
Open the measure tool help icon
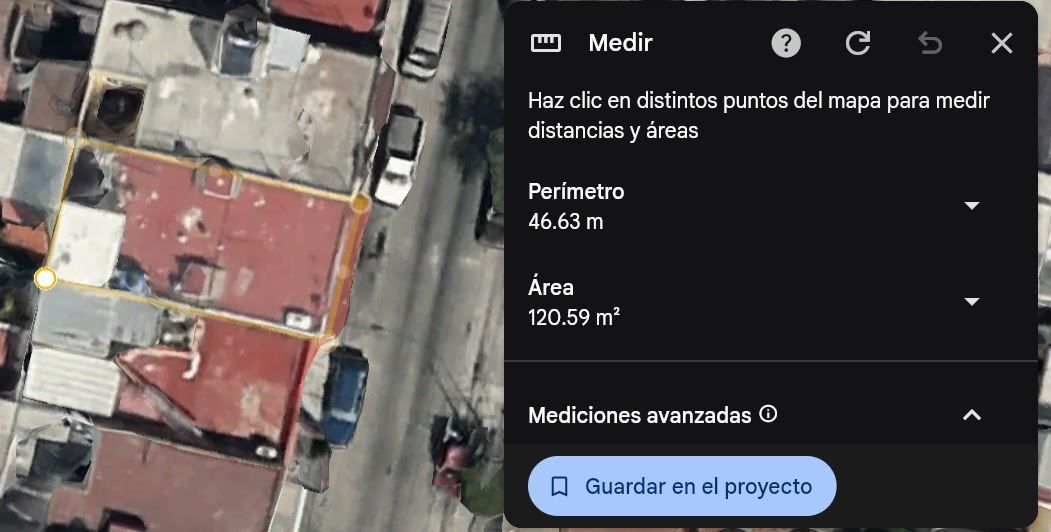click(x=786, y=43)
